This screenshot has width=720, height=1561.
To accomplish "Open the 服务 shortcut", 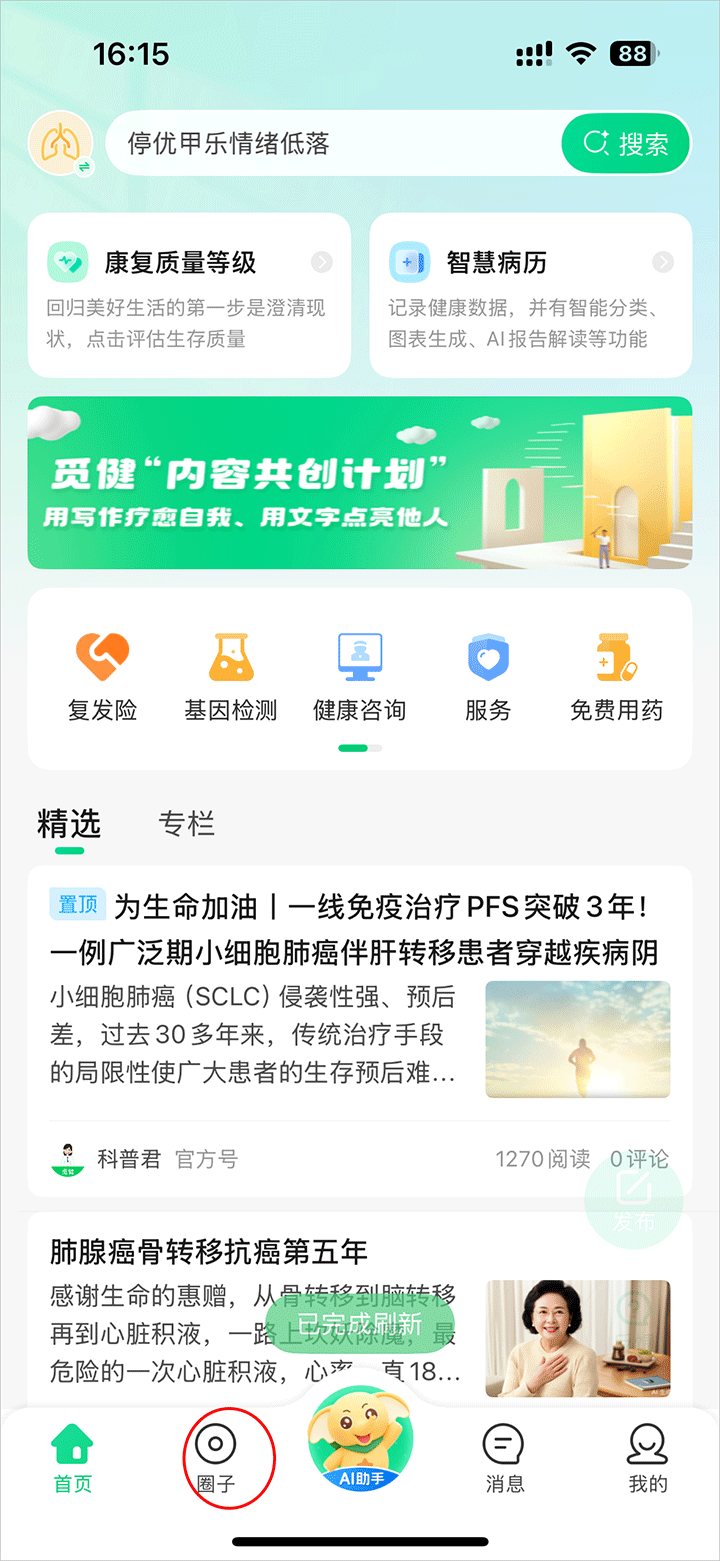I will tap(488, 677).
